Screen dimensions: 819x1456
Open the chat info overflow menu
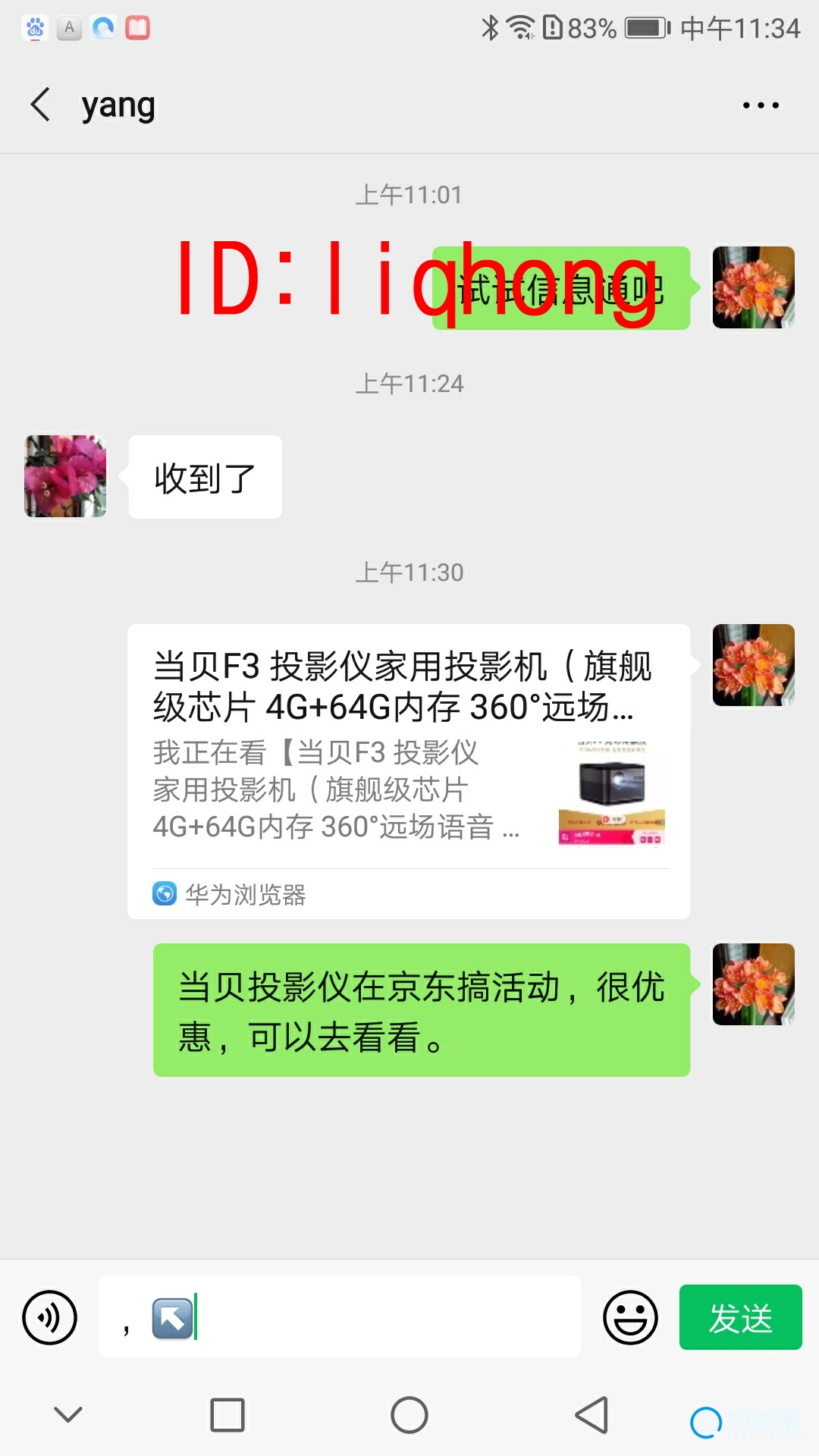(760, 105)
